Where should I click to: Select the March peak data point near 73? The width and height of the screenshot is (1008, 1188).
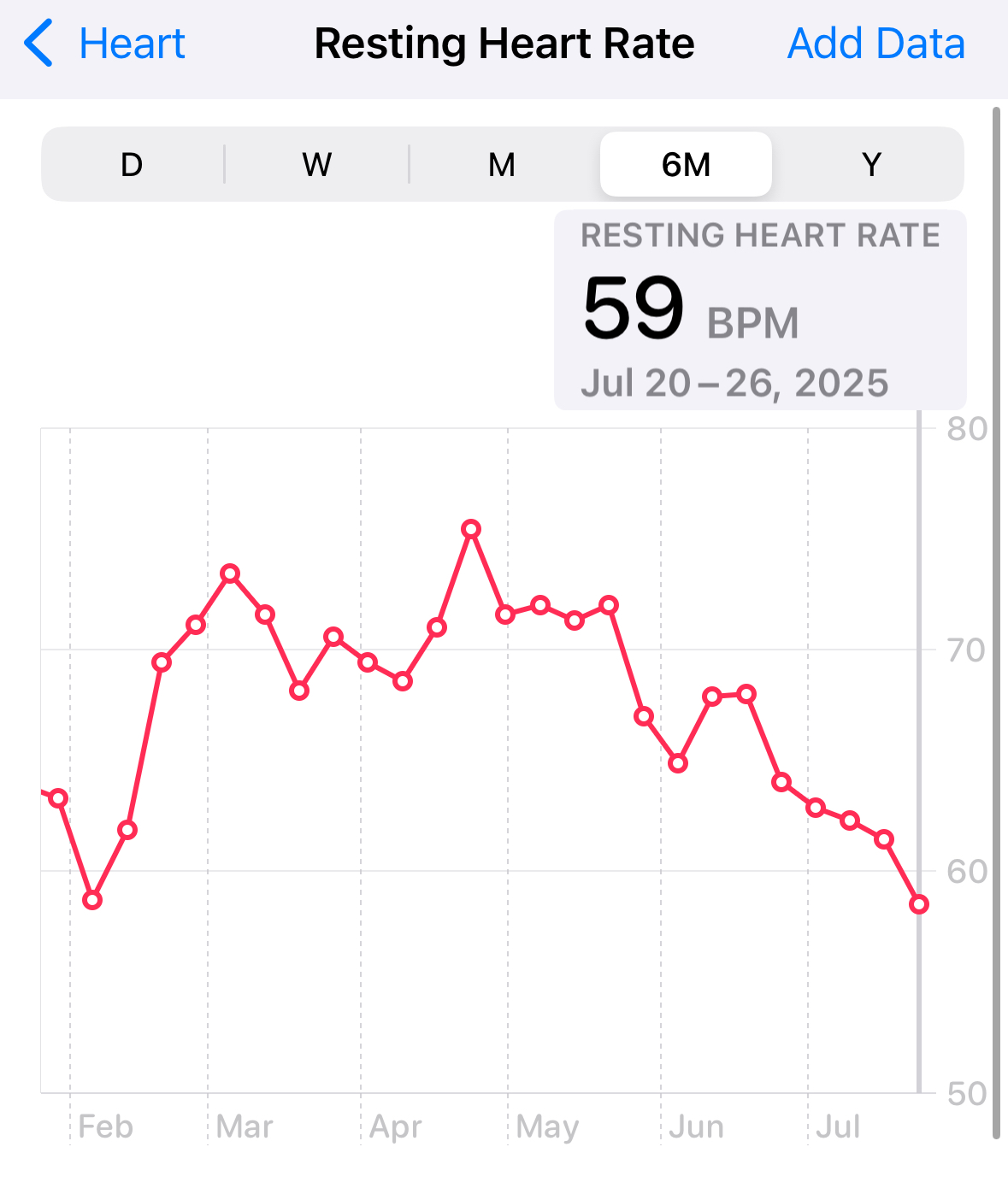point(231,574)
